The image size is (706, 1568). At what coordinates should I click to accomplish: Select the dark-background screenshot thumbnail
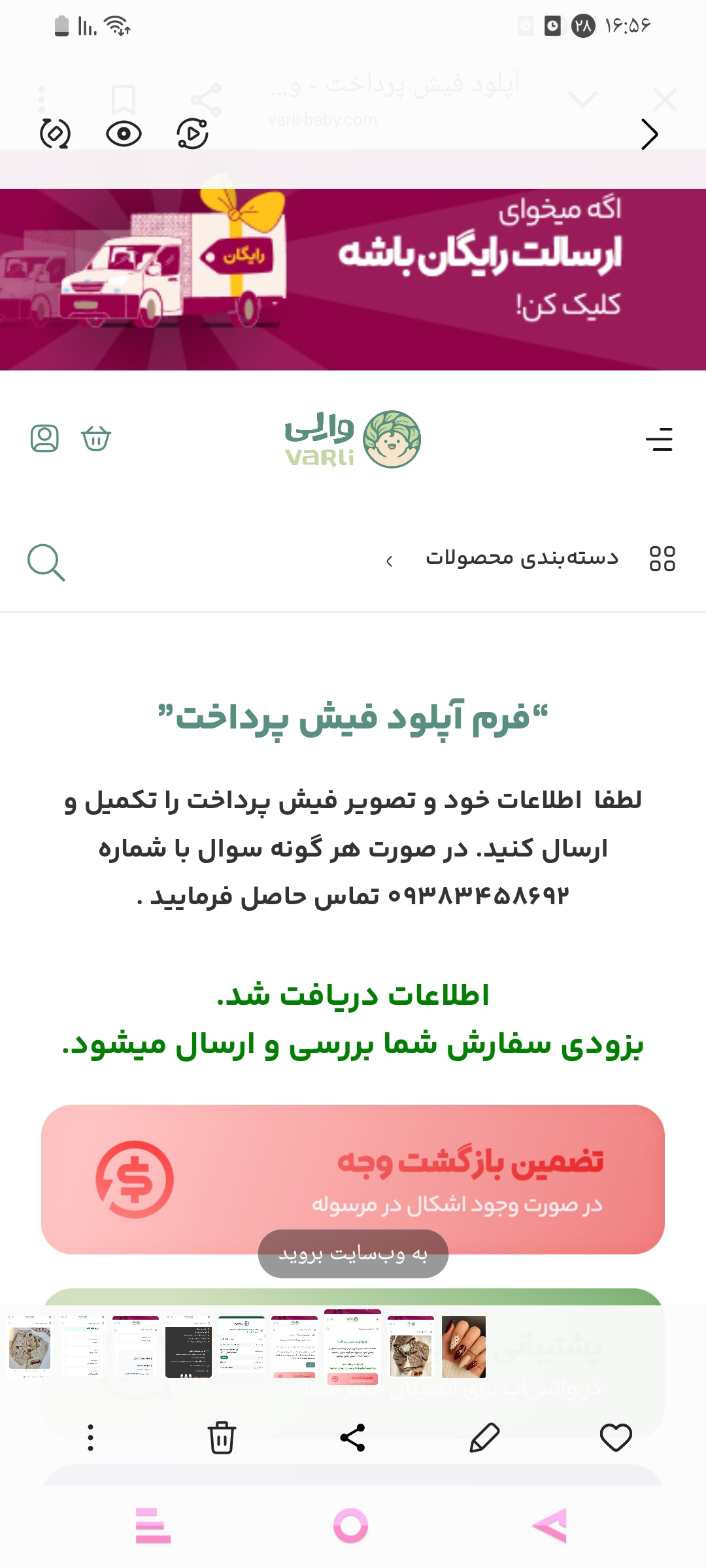188,1347
